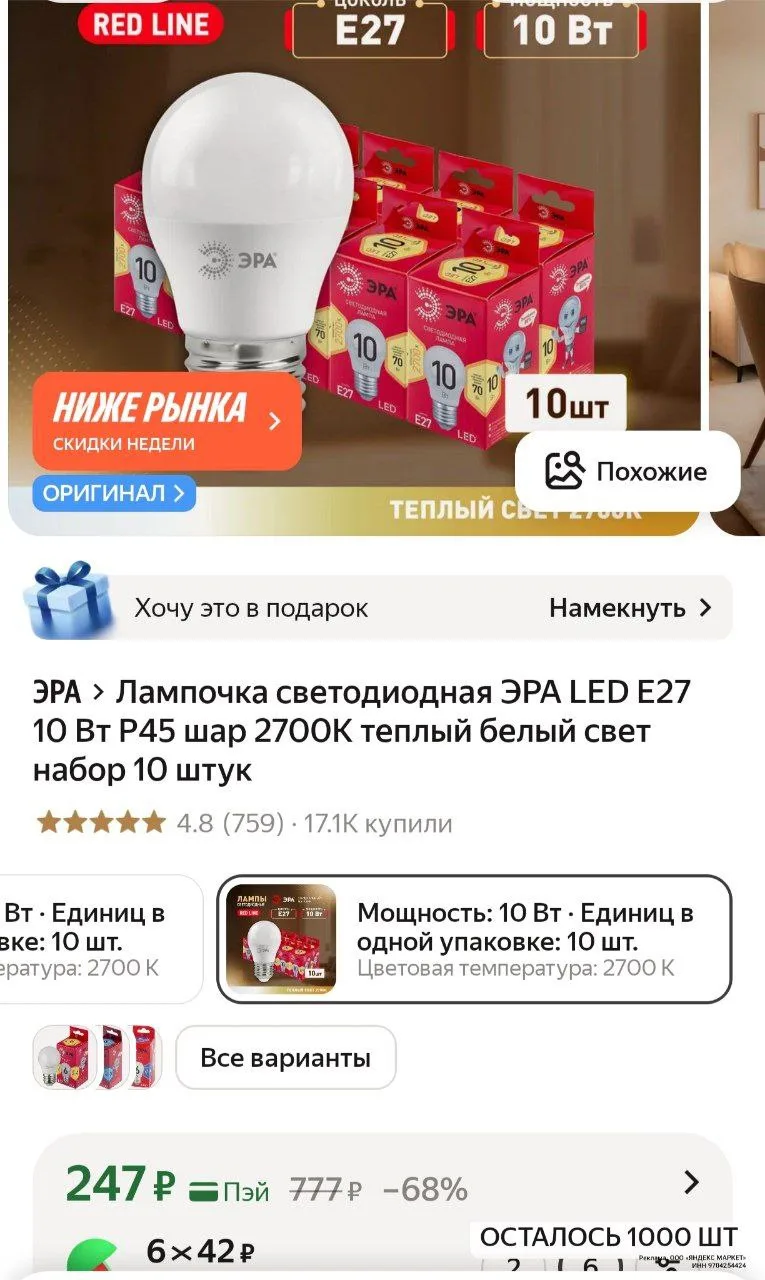The width and height of the screenshot is (765, 1280).
Task: Open the Ниже рынка weekly discounts badge
Action: [166, 421]
